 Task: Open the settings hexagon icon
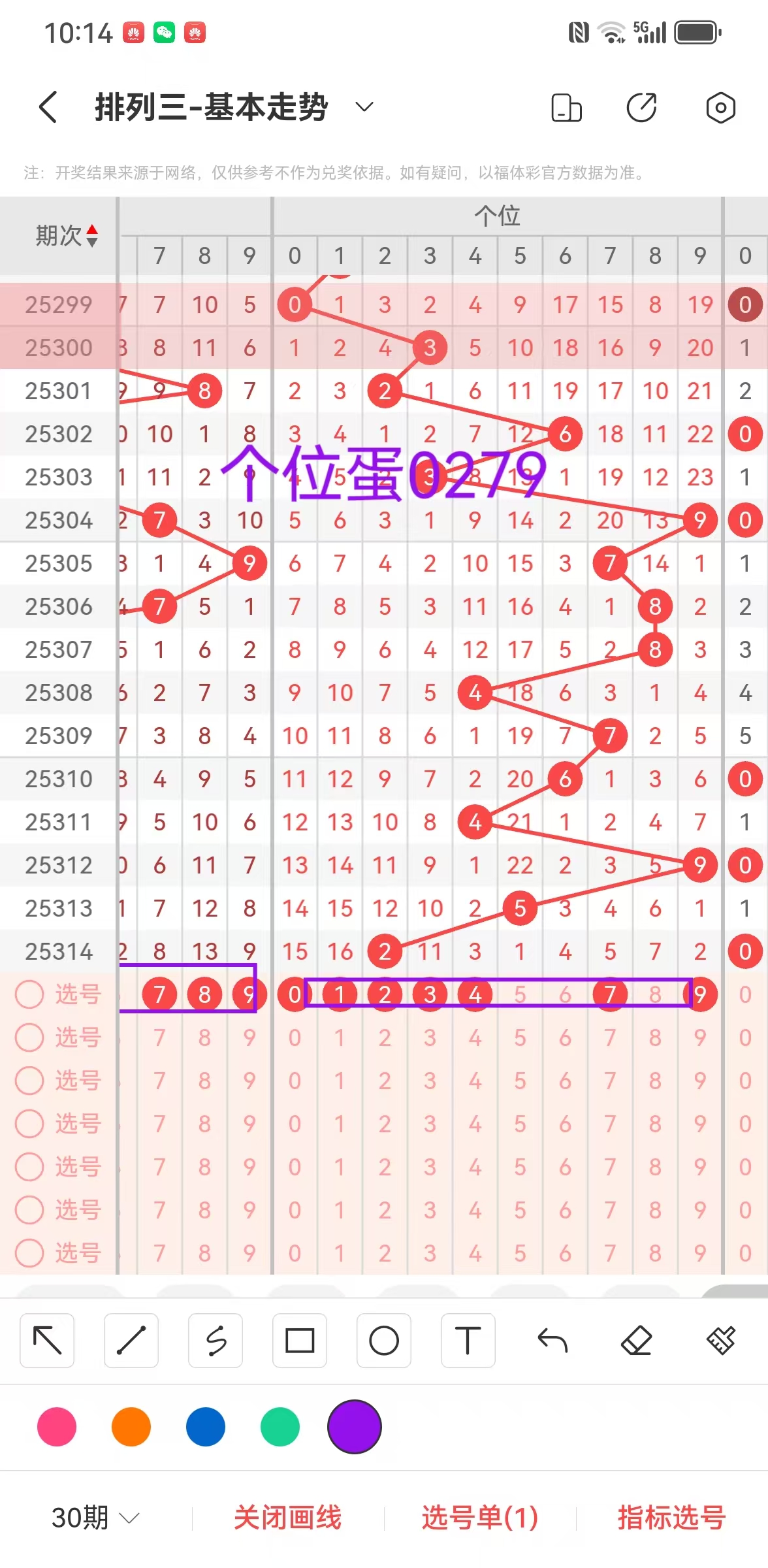pyautogui.click(x=720, y=108)
